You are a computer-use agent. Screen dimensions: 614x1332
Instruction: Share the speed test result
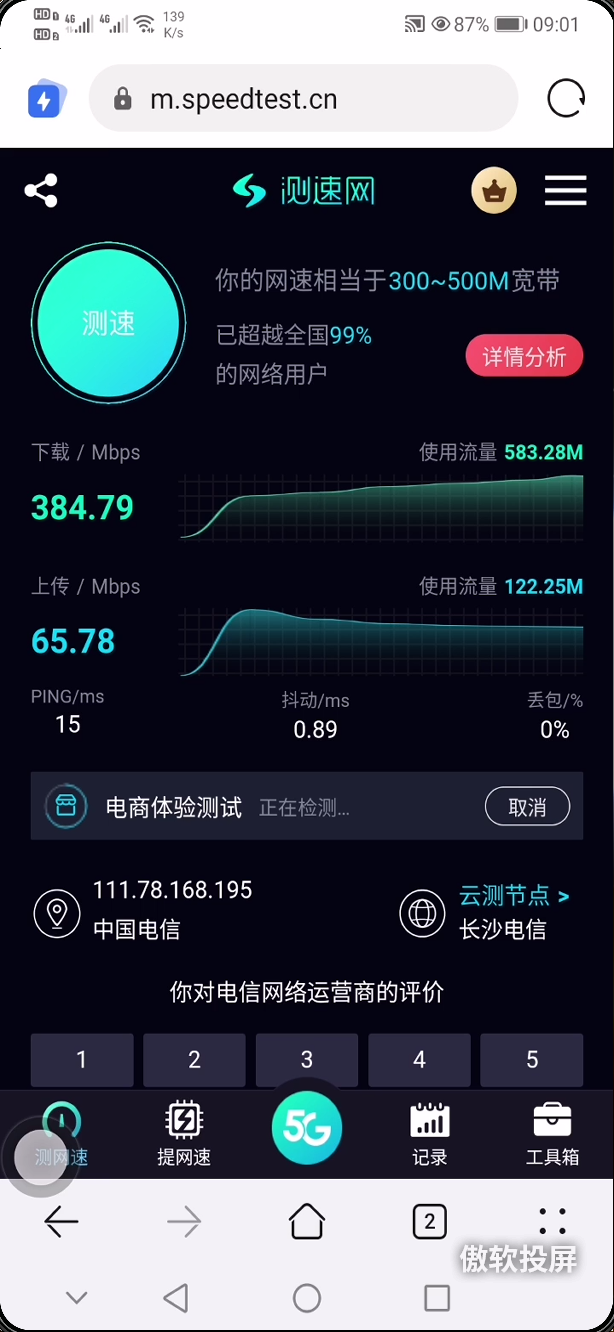tap(41, 190)
